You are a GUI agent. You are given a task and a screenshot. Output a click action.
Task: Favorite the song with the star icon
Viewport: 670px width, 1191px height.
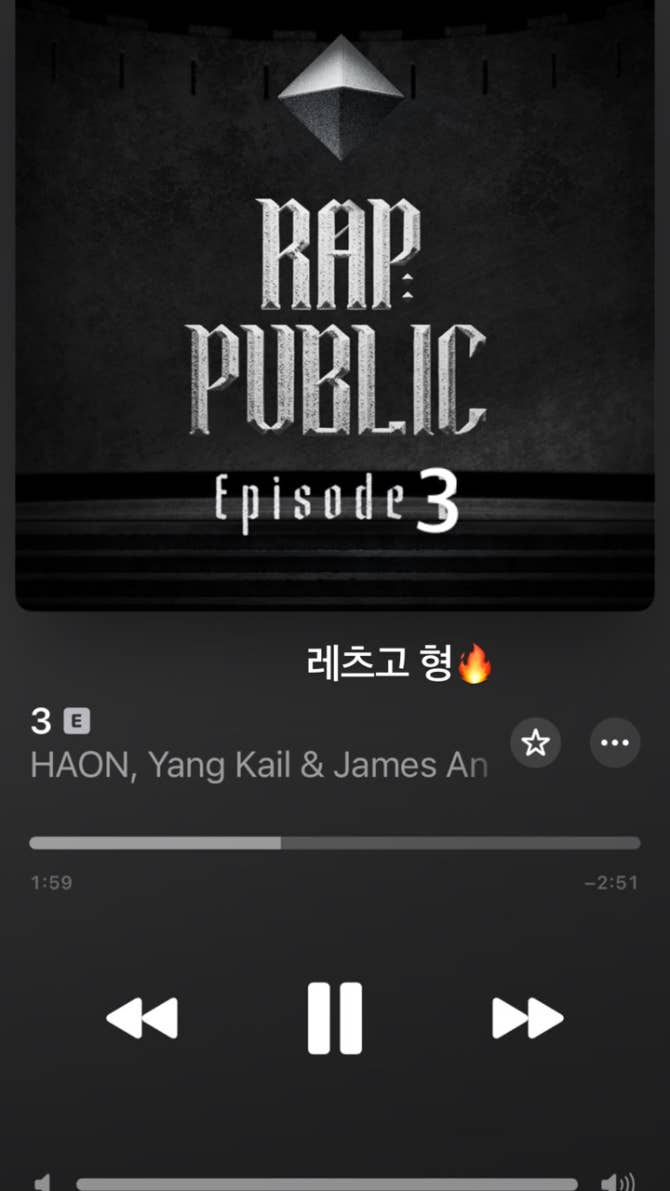pyautogui.click(x=536, y=743)
